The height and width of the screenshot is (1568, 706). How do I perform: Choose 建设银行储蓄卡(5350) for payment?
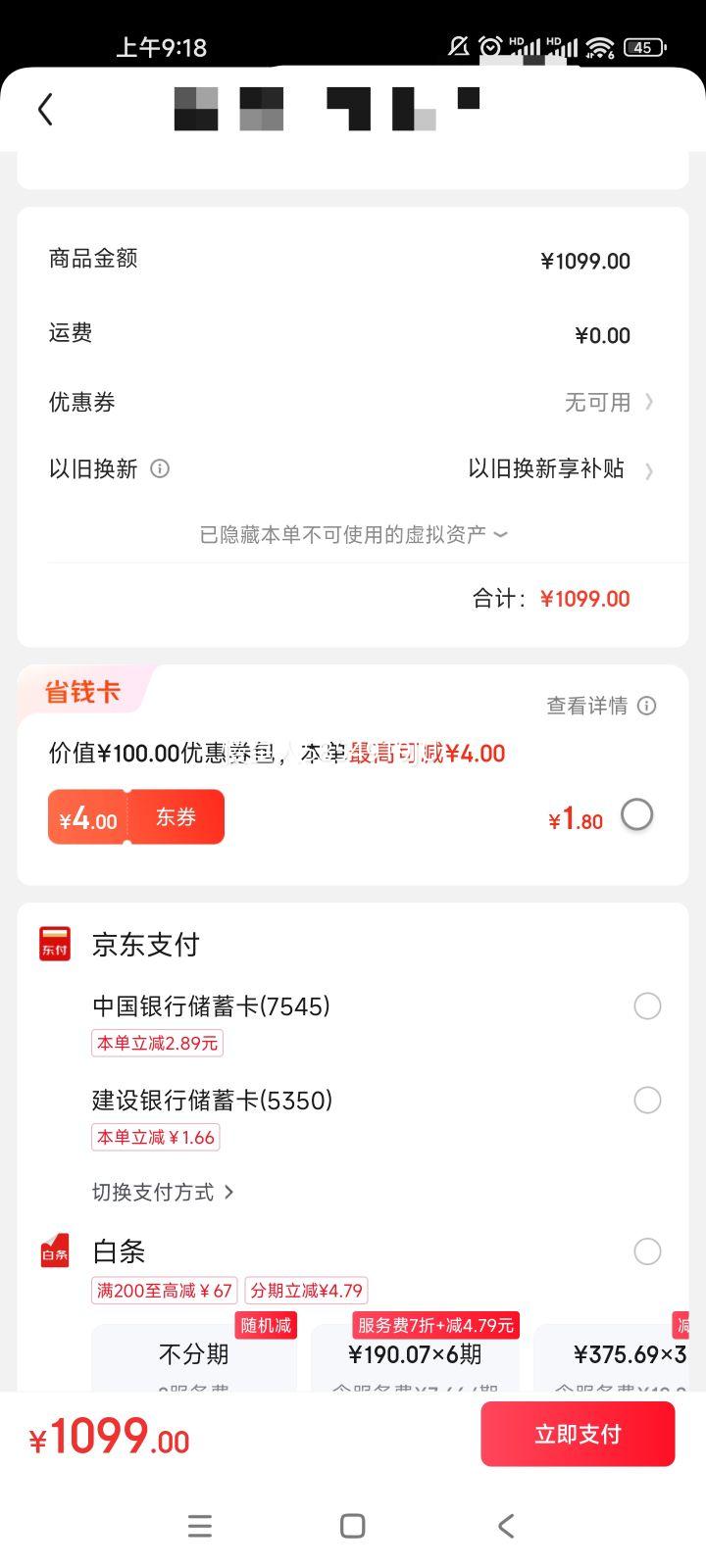[x=647, y=1101]
